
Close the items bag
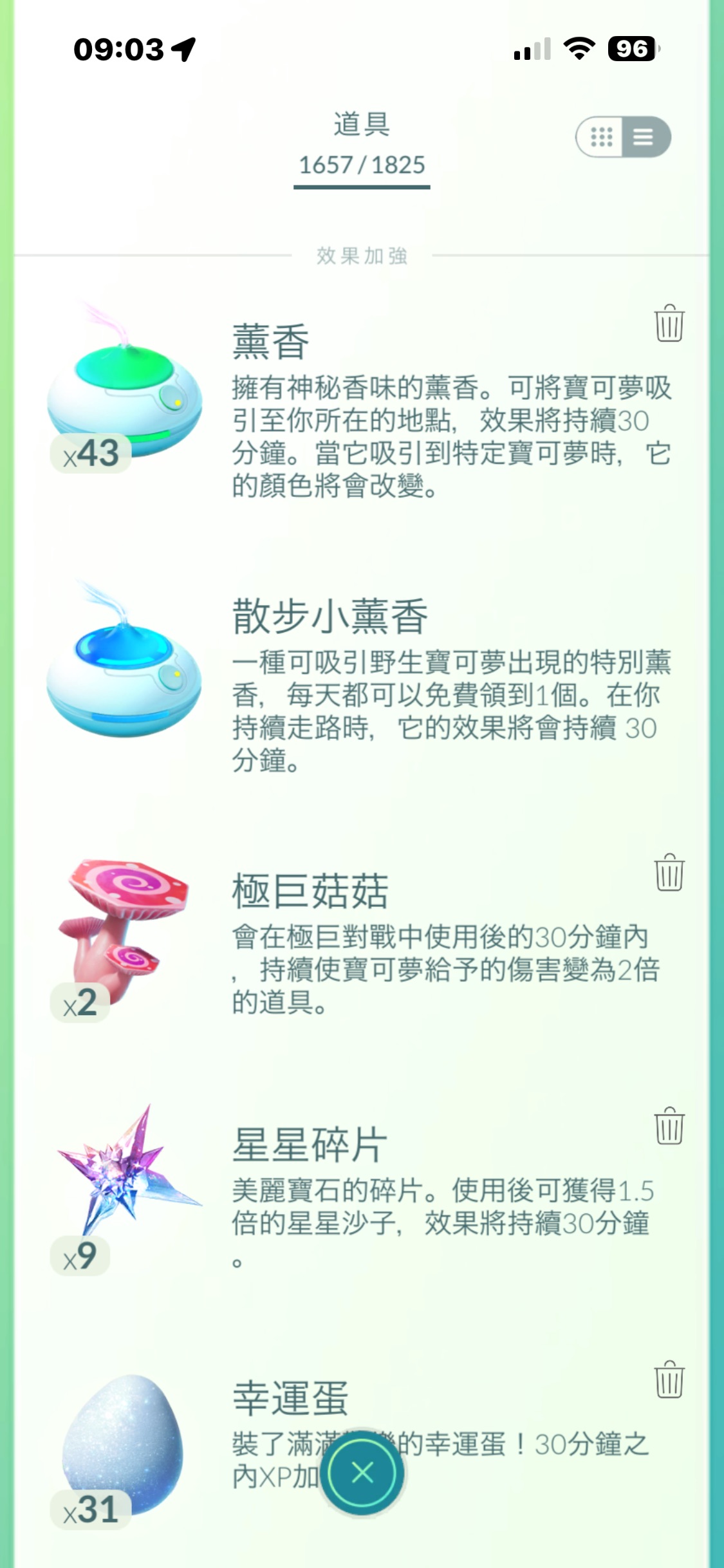362,1472
